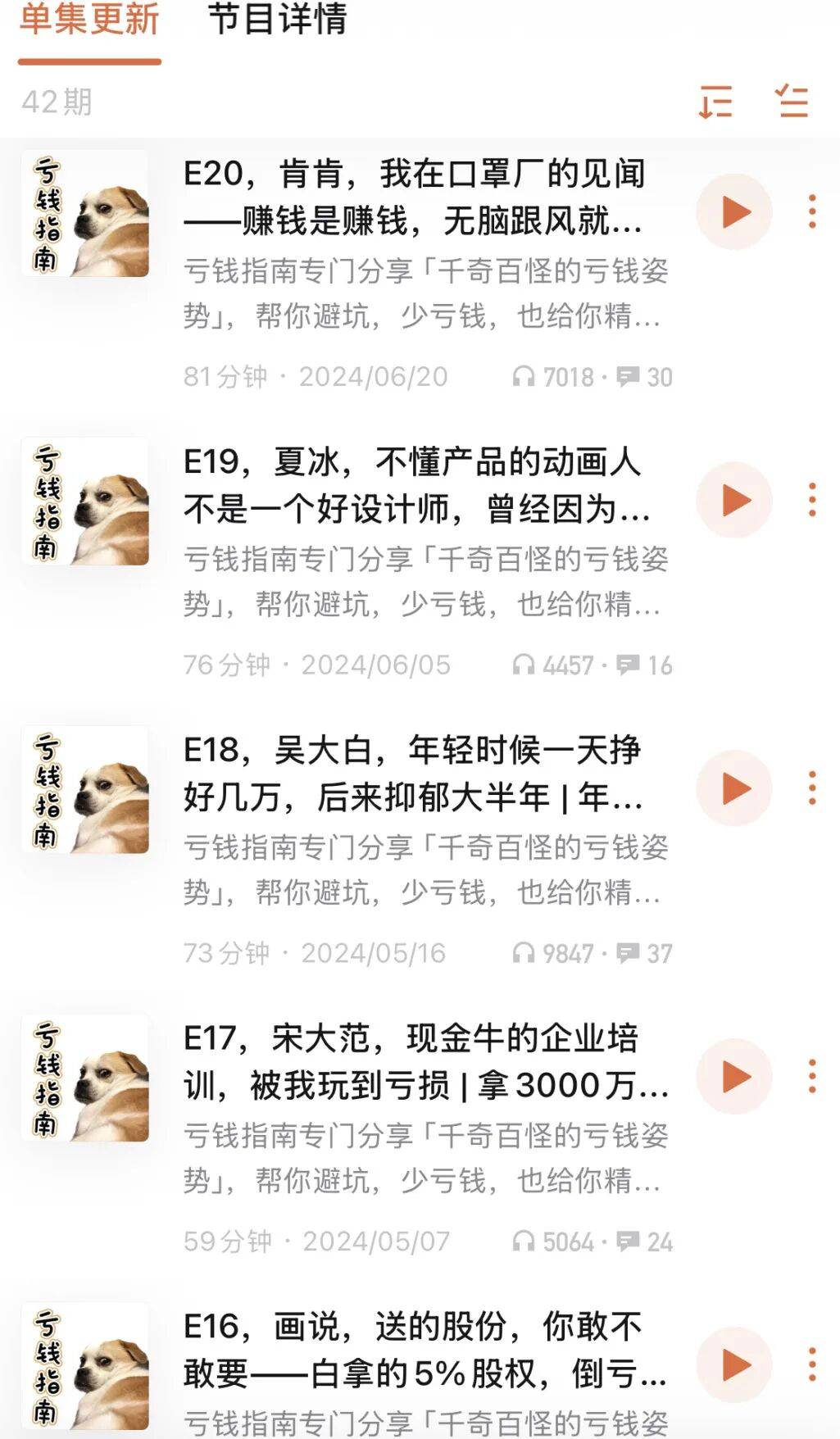Click the comment icon on episode E17
This screenshot has width=840, height=1439.
(x=628, y=1242)
